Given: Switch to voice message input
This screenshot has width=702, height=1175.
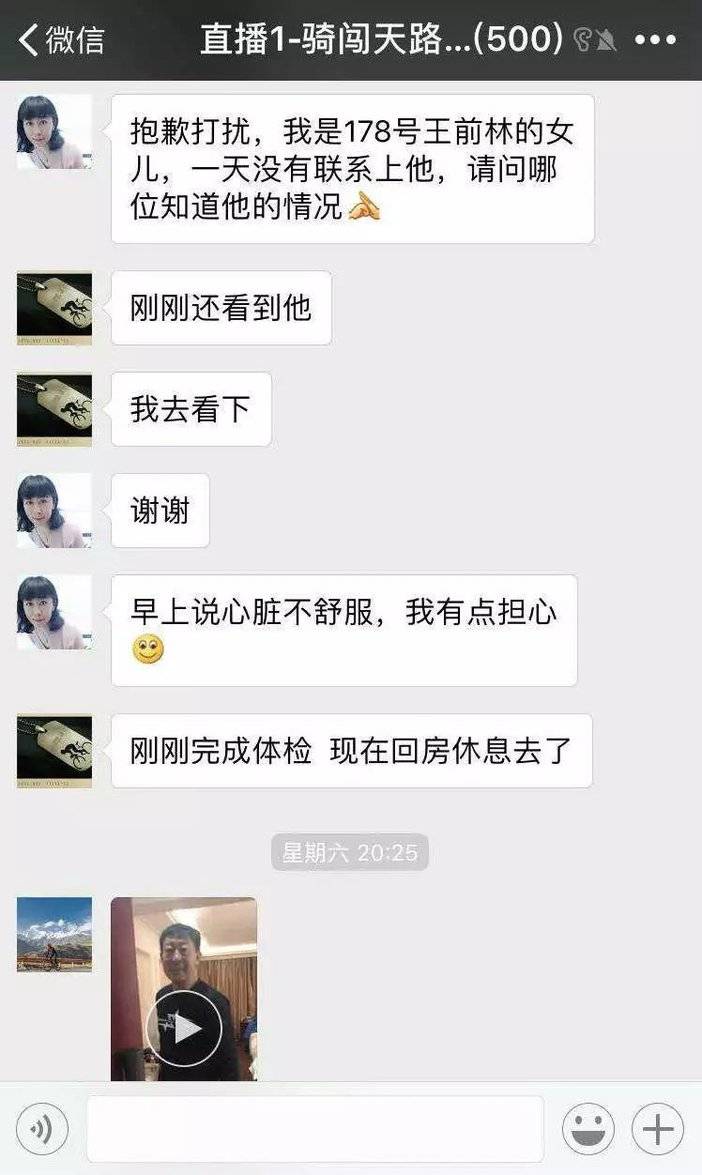Looking at the screenshot, I should click(42, 1130).
